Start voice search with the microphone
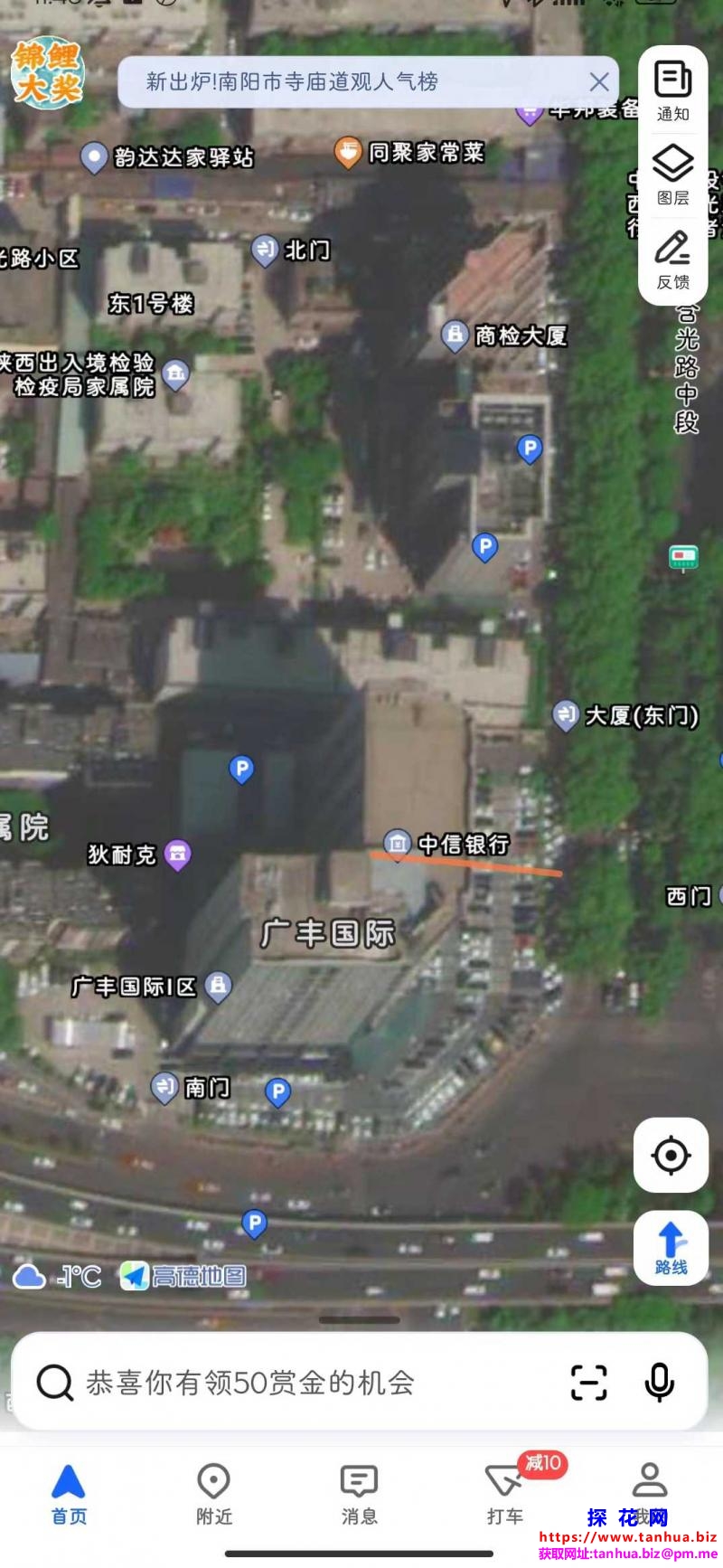Image resolution: width=723 pixels, height=1568 pixels. tap(660, 1382)
